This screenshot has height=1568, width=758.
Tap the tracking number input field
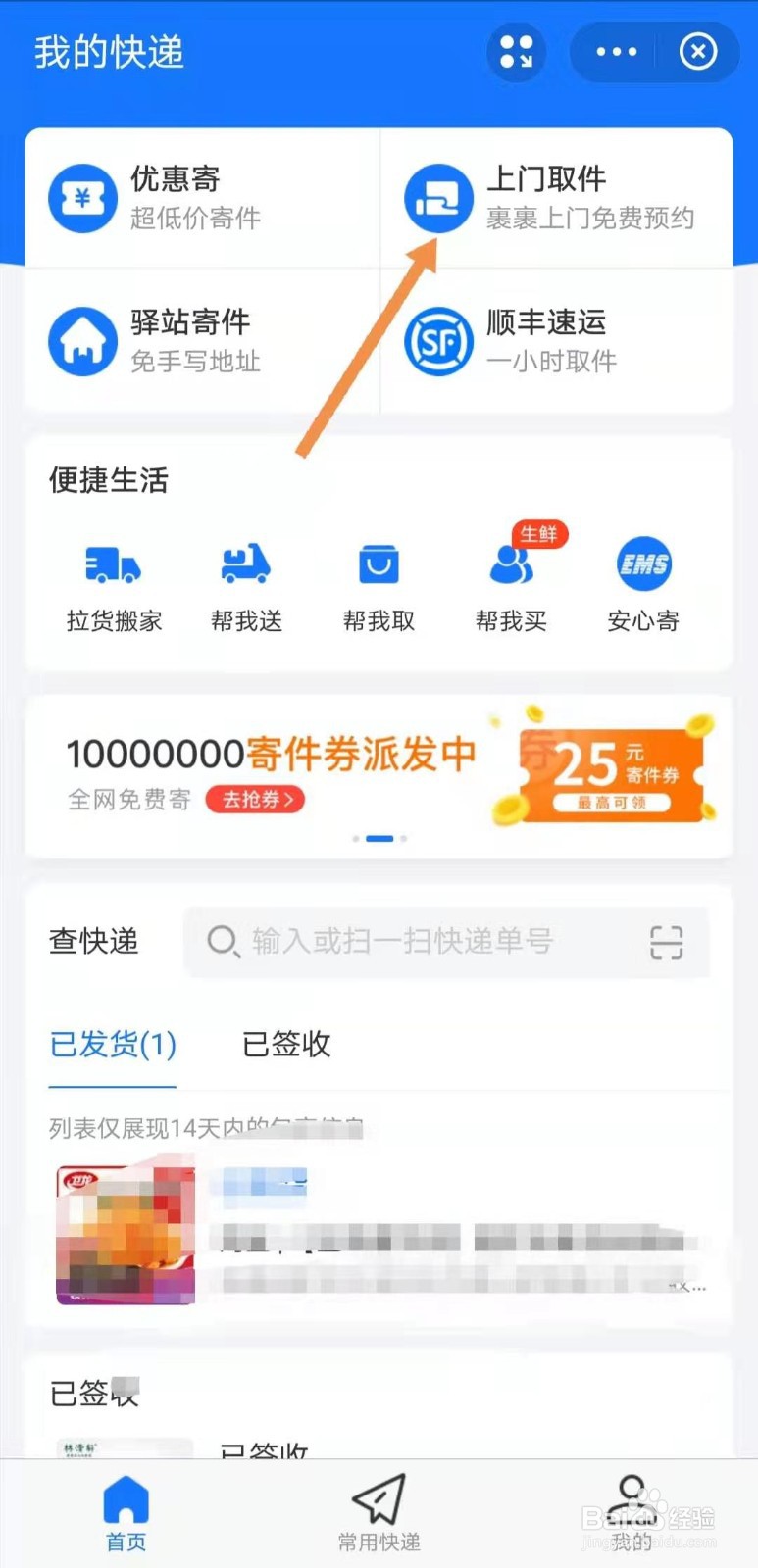[x=422, y=943]
